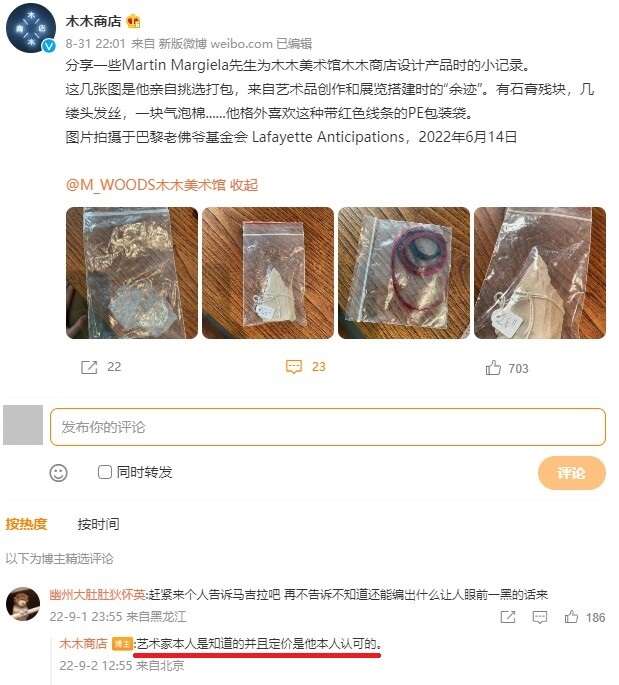Open the 23 comments on the post
Image resolution: width=619 pixels, height=685 pixels.
306,367
